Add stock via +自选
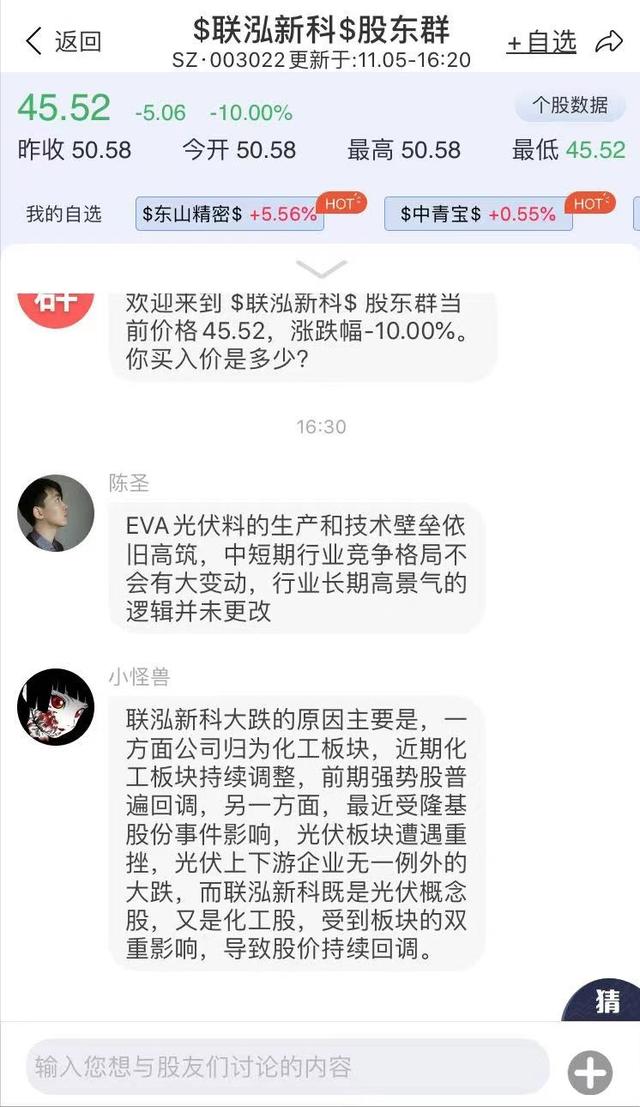 pyautogui.click(x=541, y=42)
